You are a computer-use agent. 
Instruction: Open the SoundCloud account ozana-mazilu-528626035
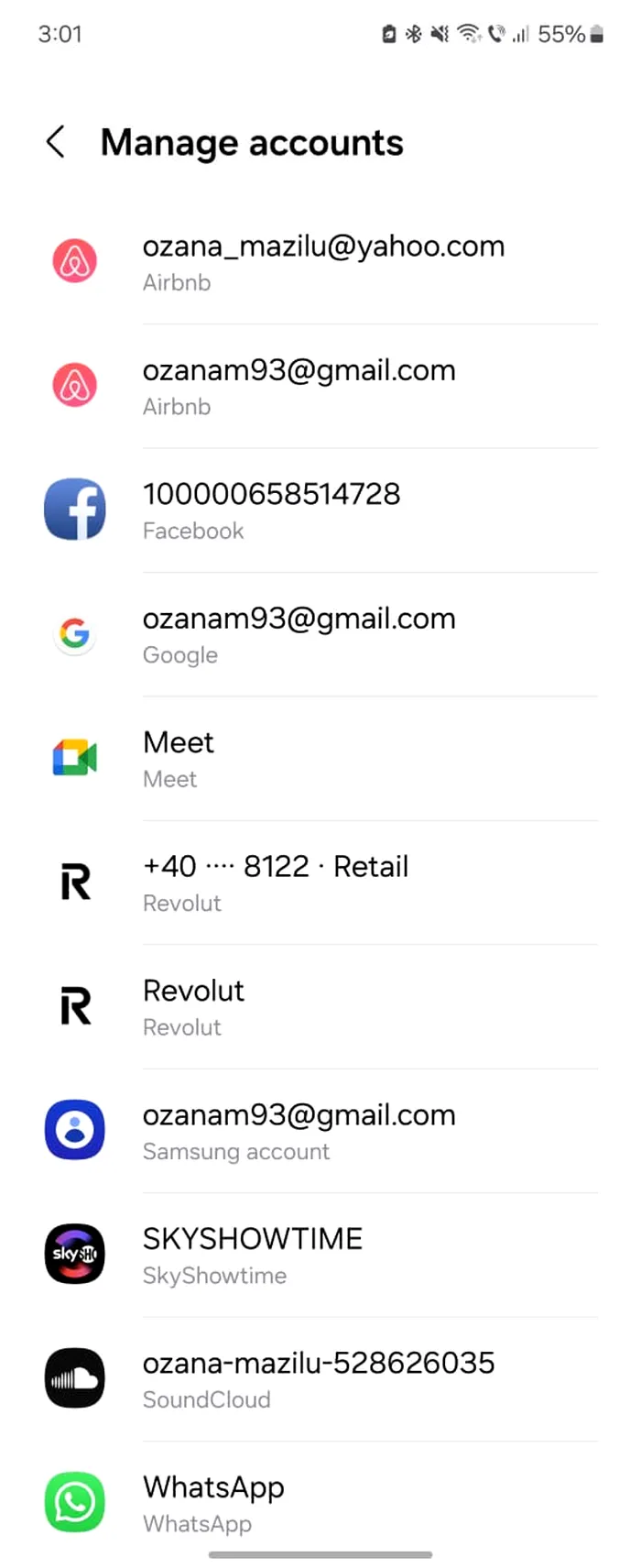(x=318, y=1379)
